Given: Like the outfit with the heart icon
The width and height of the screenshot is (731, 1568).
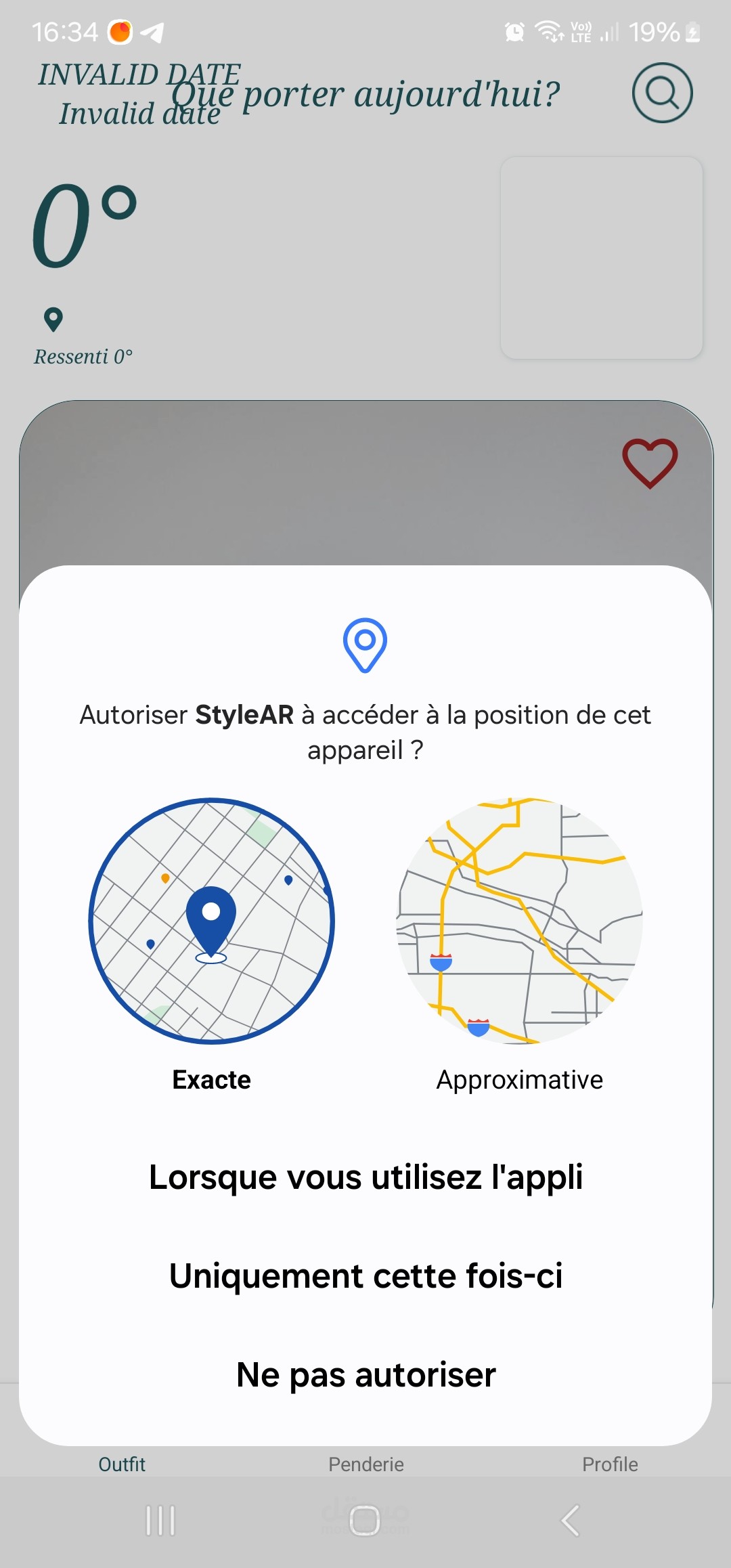Looking at the screenshot, I should (650, 464).
